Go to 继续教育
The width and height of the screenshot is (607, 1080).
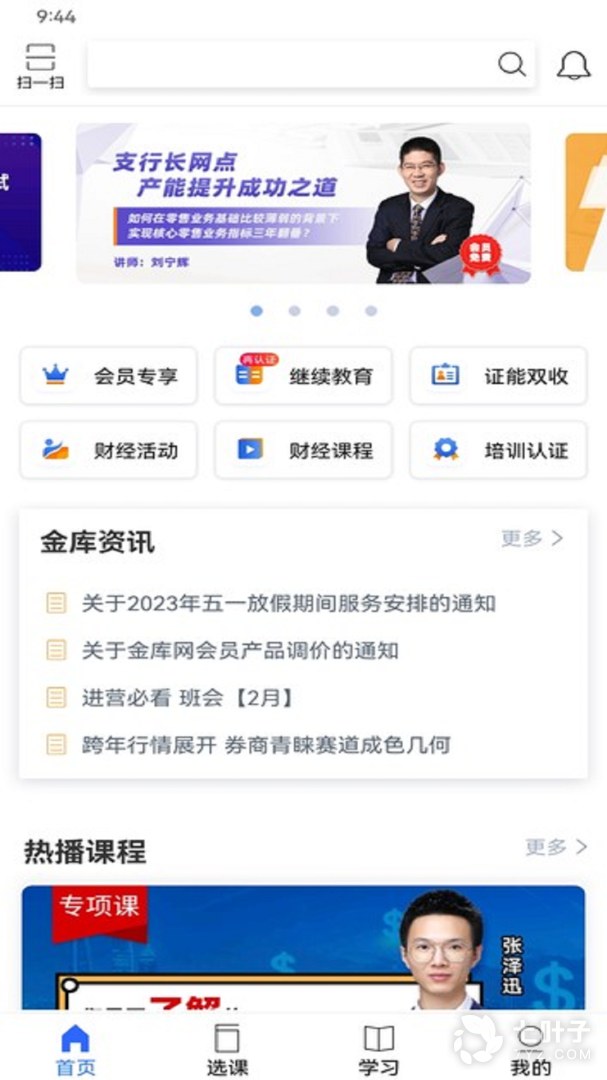(x=303, y=376)
